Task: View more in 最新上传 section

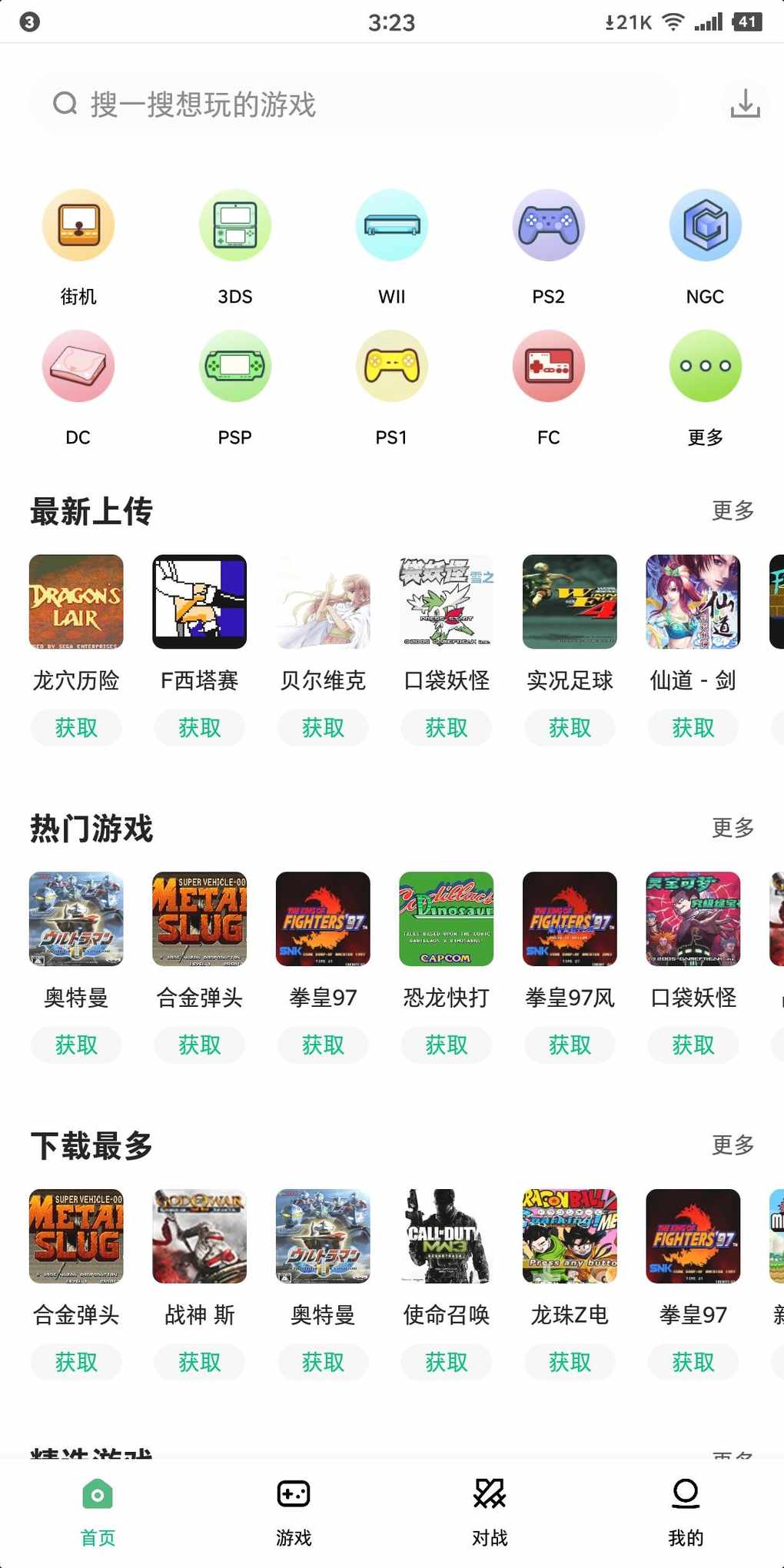Action: (733, 510)
